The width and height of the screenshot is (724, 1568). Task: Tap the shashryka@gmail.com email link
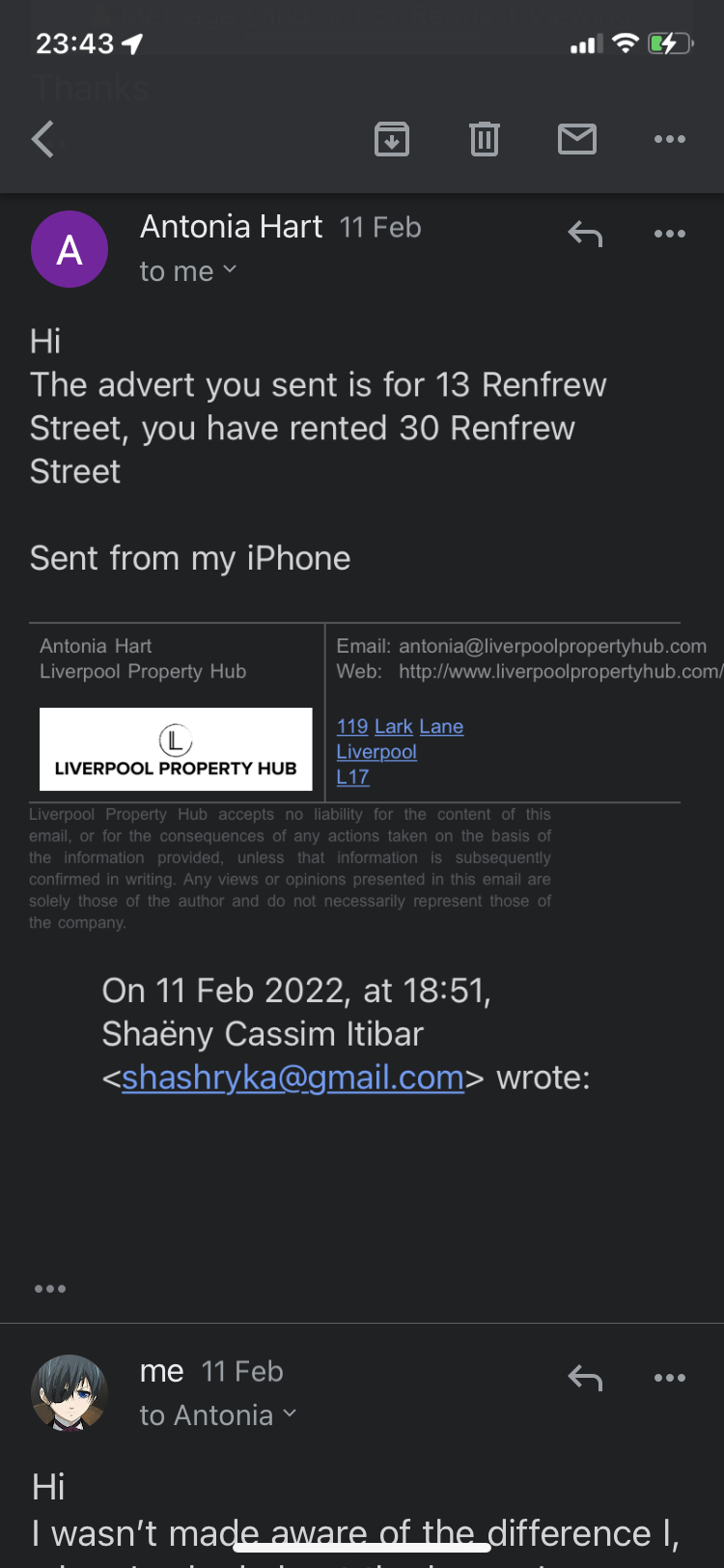tap(292, 1078)
